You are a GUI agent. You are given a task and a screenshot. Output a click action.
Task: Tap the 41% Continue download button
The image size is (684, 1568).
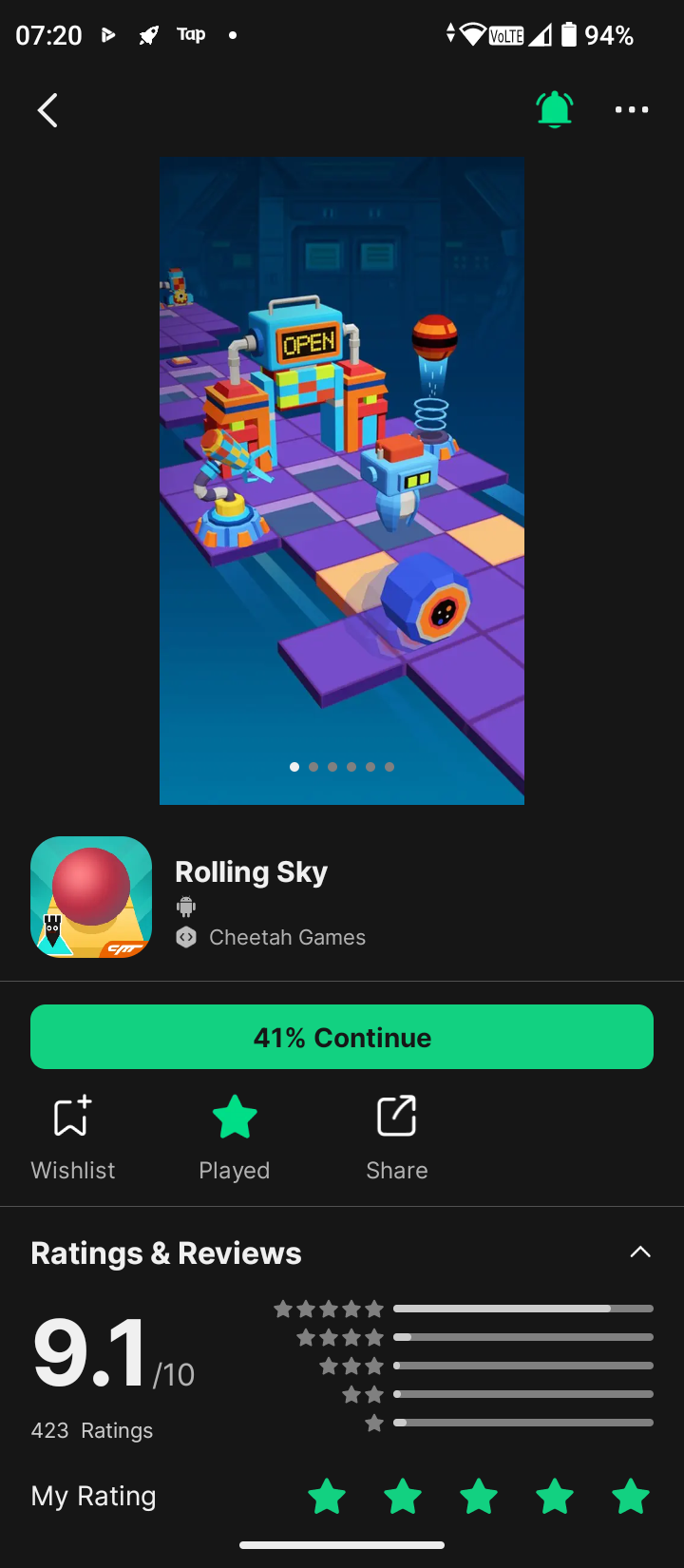tap(342, 1037)
